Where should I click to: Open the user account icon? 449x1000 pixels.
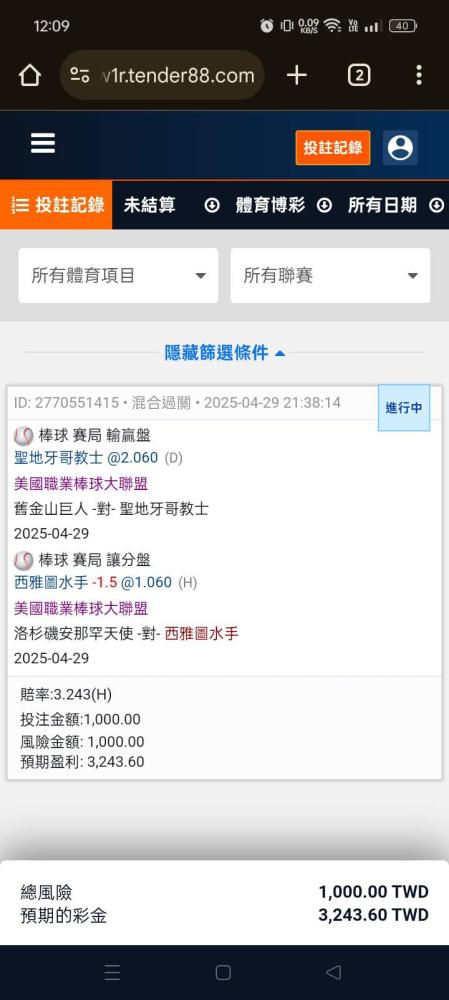click(x=401, y=148)
